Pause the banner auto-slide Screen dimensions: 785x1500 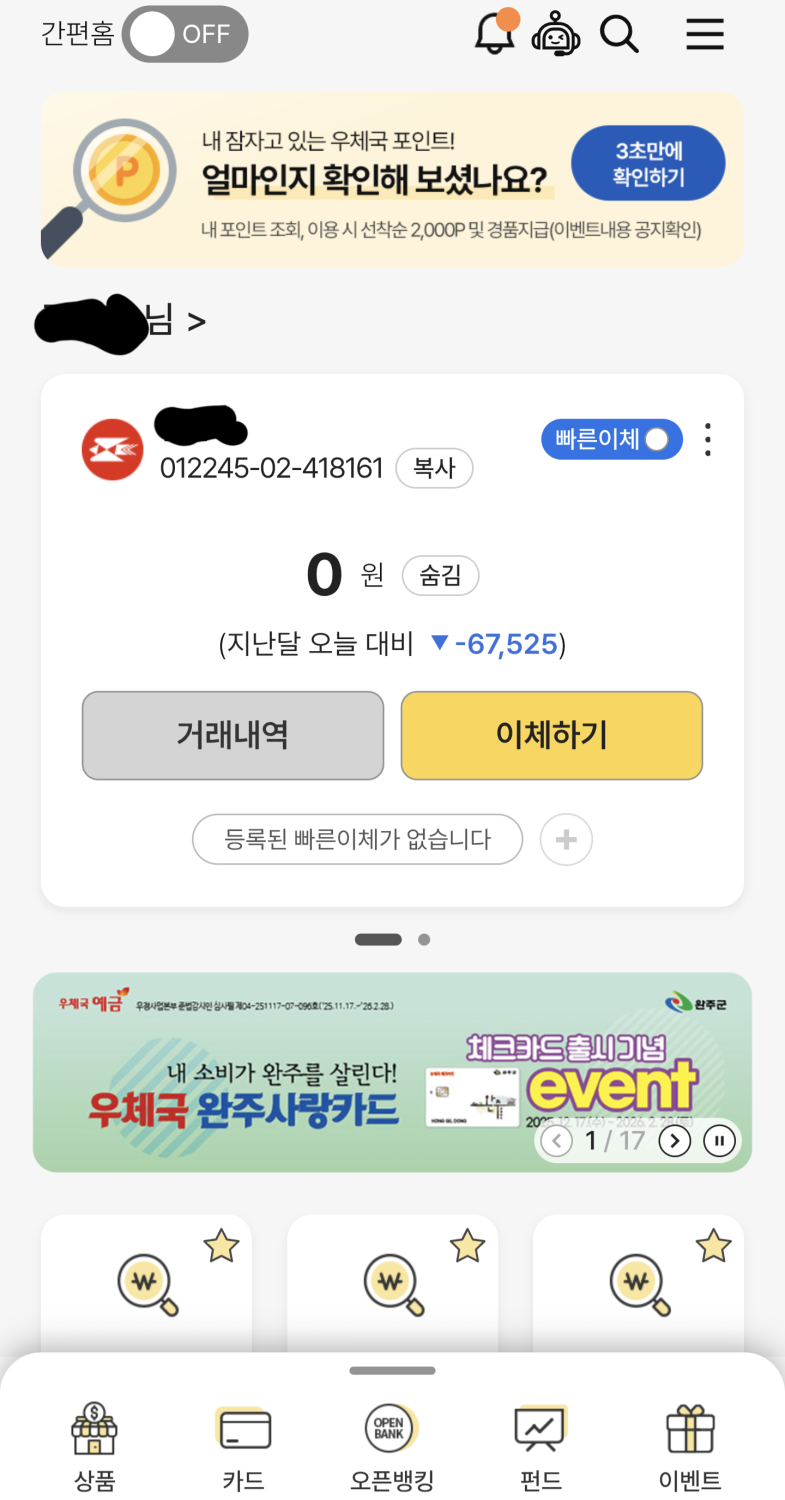pyautogui.click(x=719, y=1140)
